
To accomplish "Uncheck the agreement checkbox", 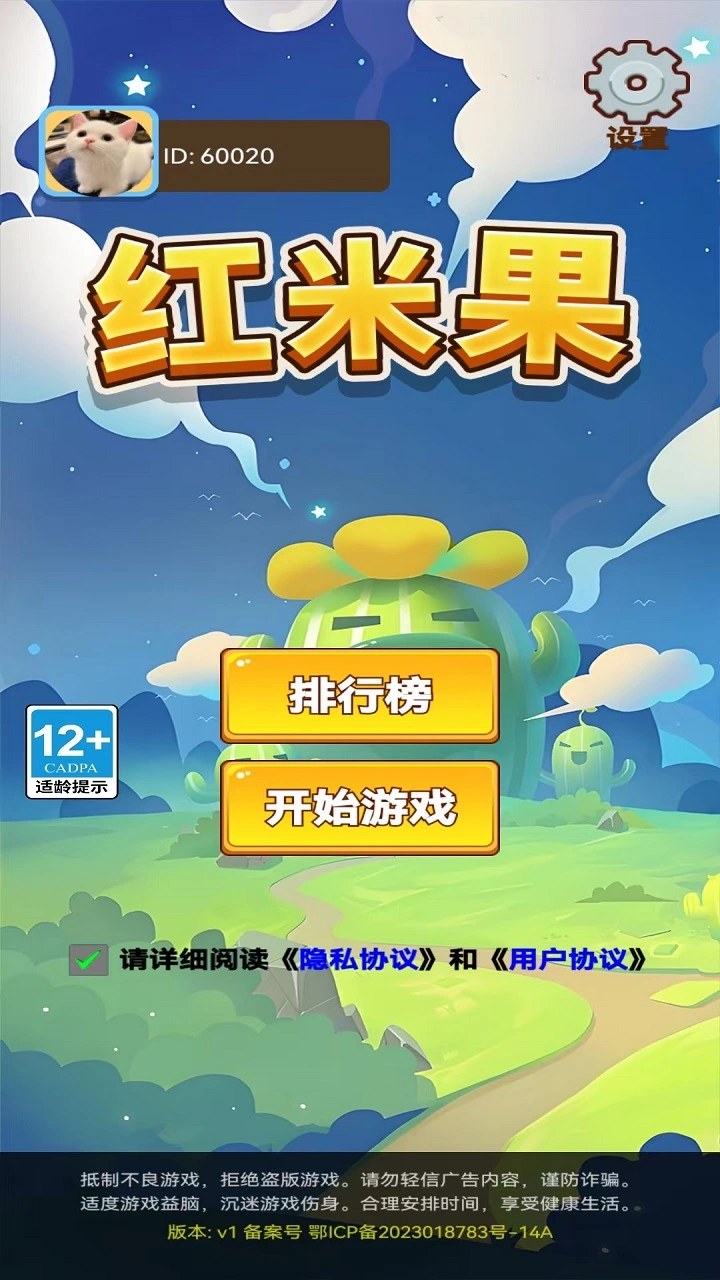I will (x=89, y=960).
